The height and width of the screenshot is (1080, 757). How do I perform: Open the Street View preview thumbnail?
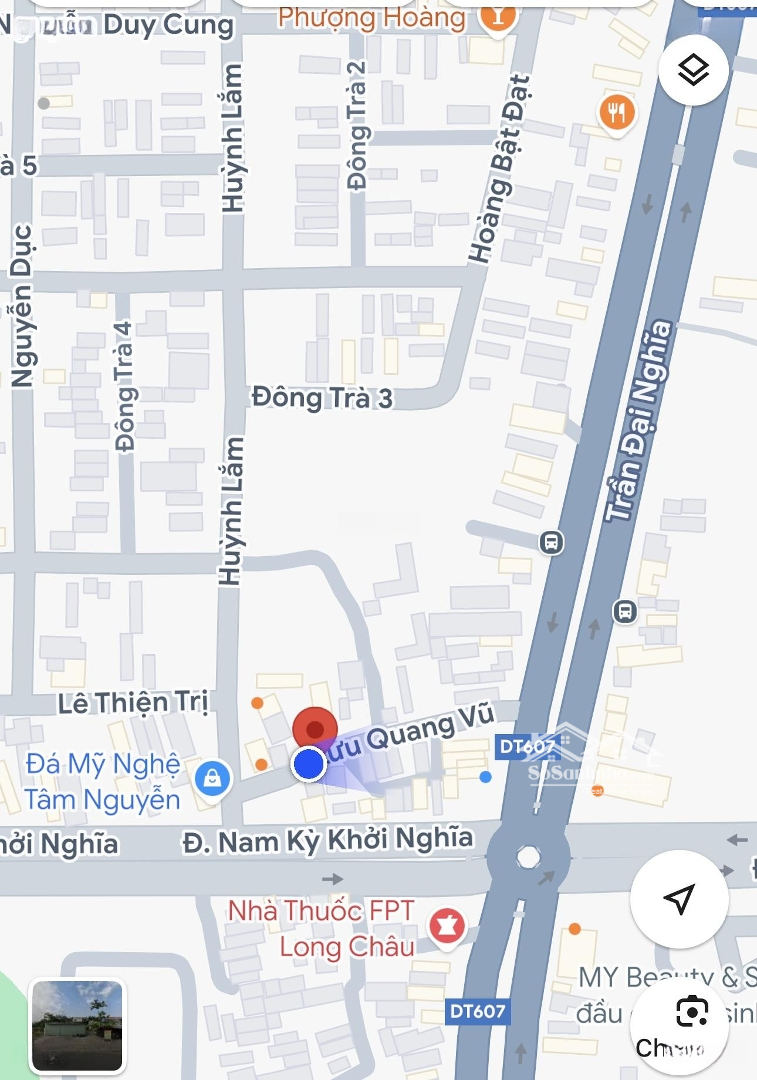pos(77,1025)
